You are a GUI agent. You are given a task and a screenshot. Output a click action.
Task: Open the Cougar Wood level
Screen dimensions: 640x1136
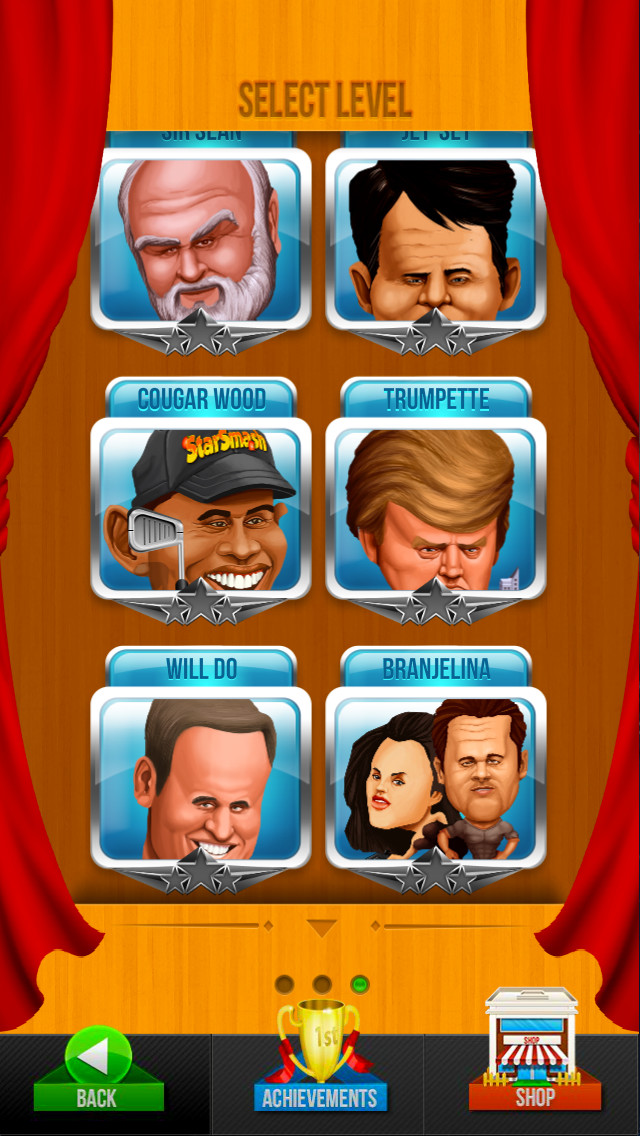(201, 509)
